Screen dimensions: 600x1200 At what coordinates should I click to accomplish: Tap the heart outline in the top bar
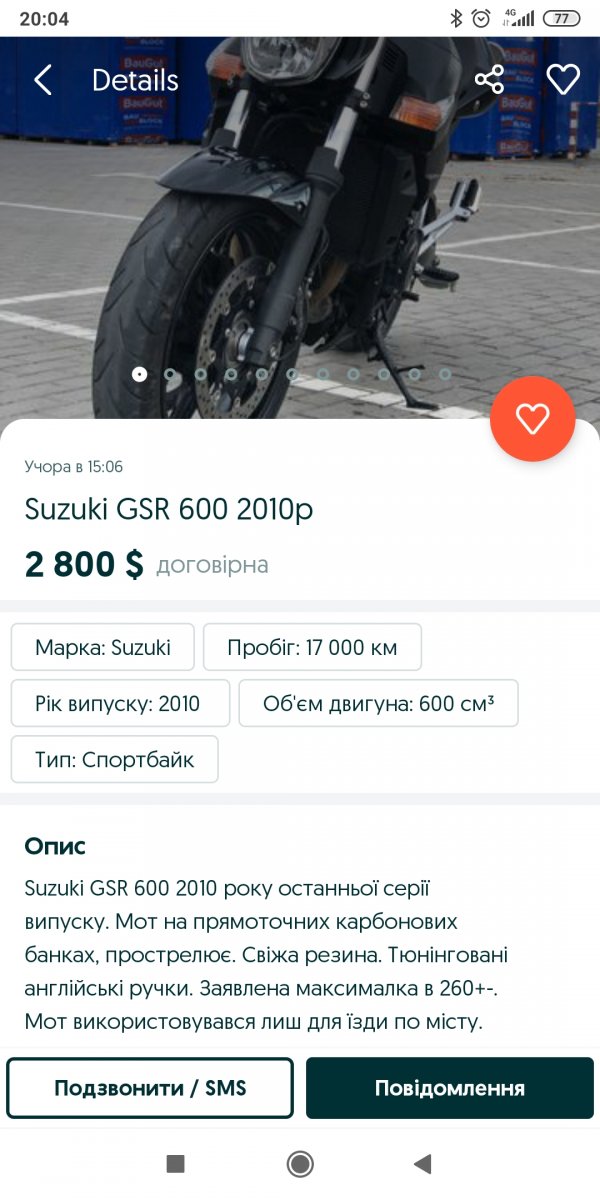click(563, 80)
